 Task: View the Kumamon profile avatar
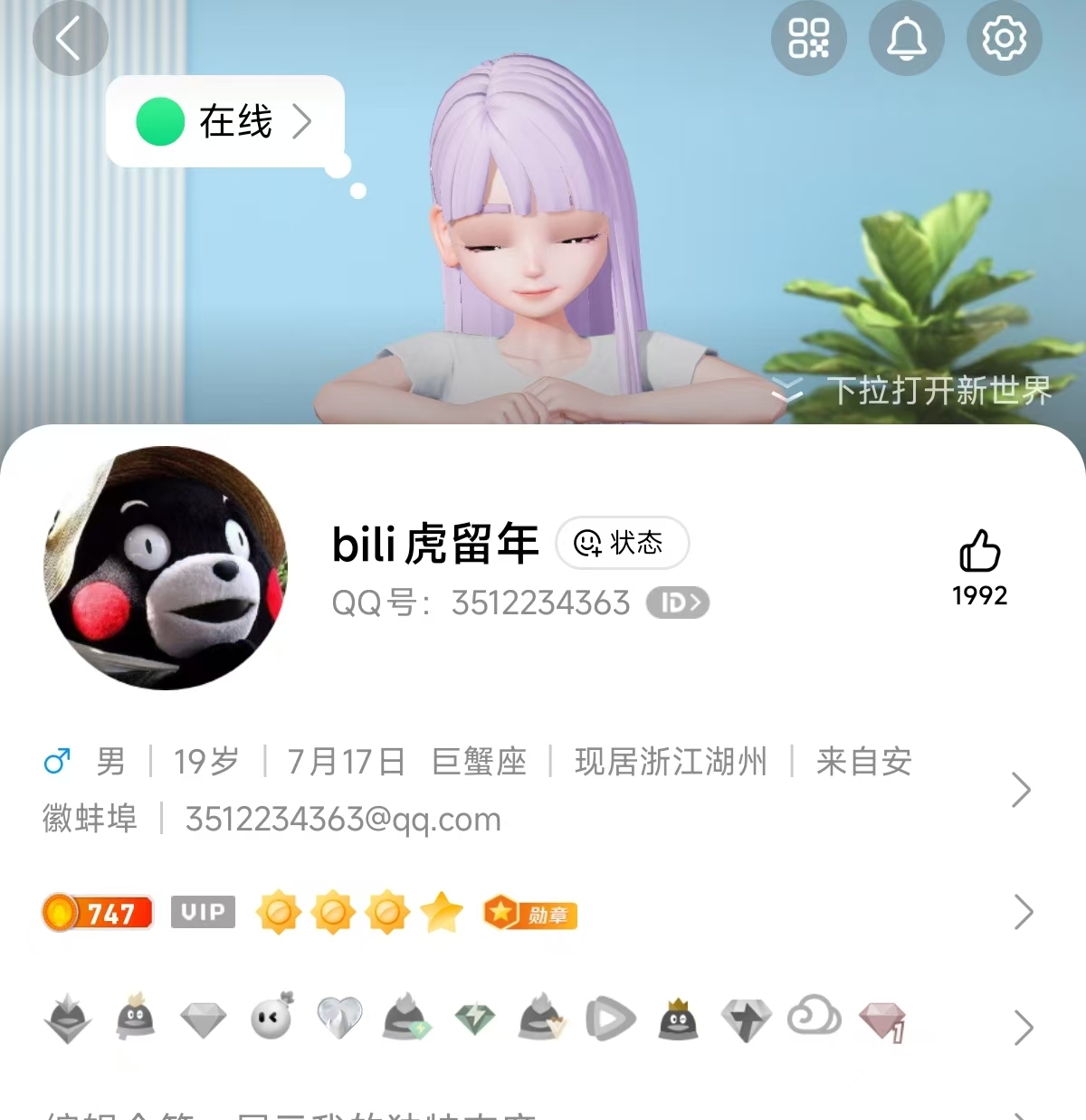tap(166, 568)
